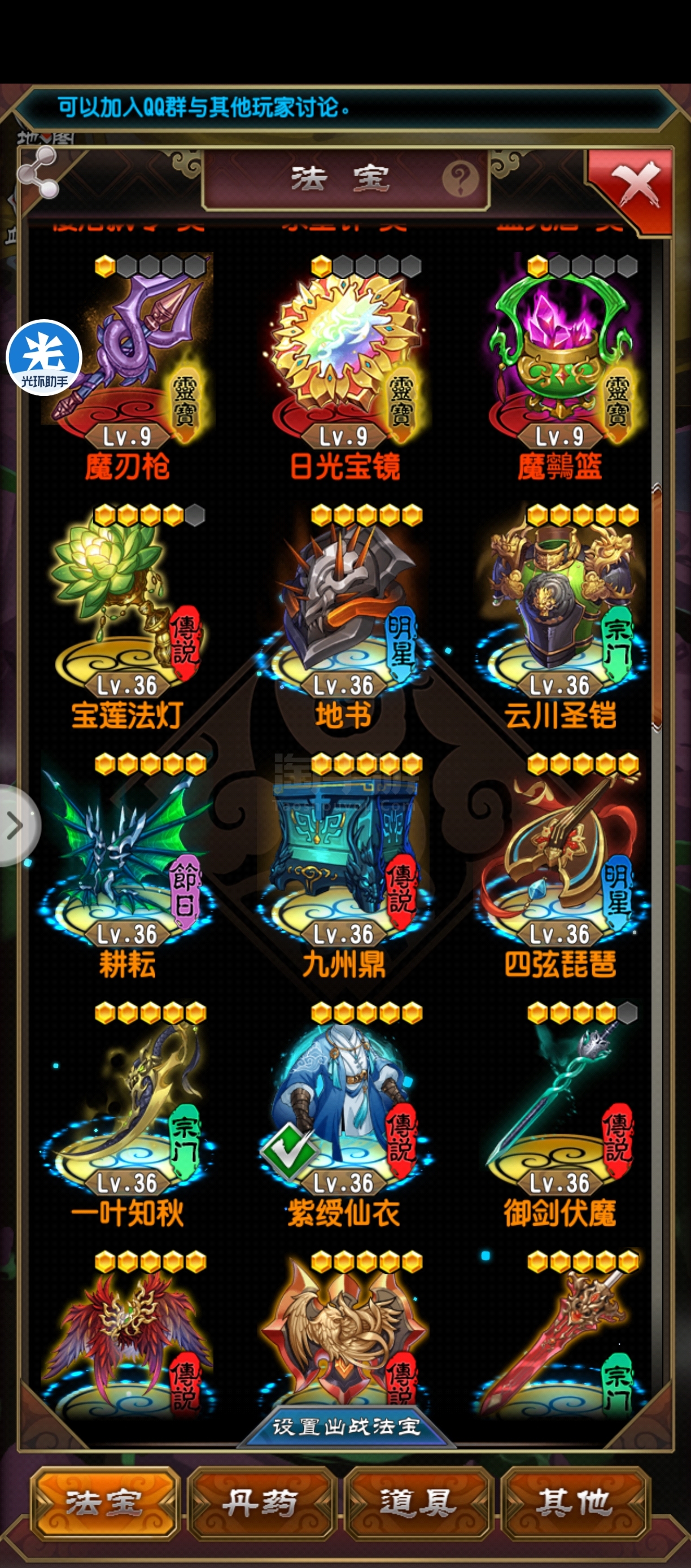Open the share icon
The image size is (691, 1568).
38,173
